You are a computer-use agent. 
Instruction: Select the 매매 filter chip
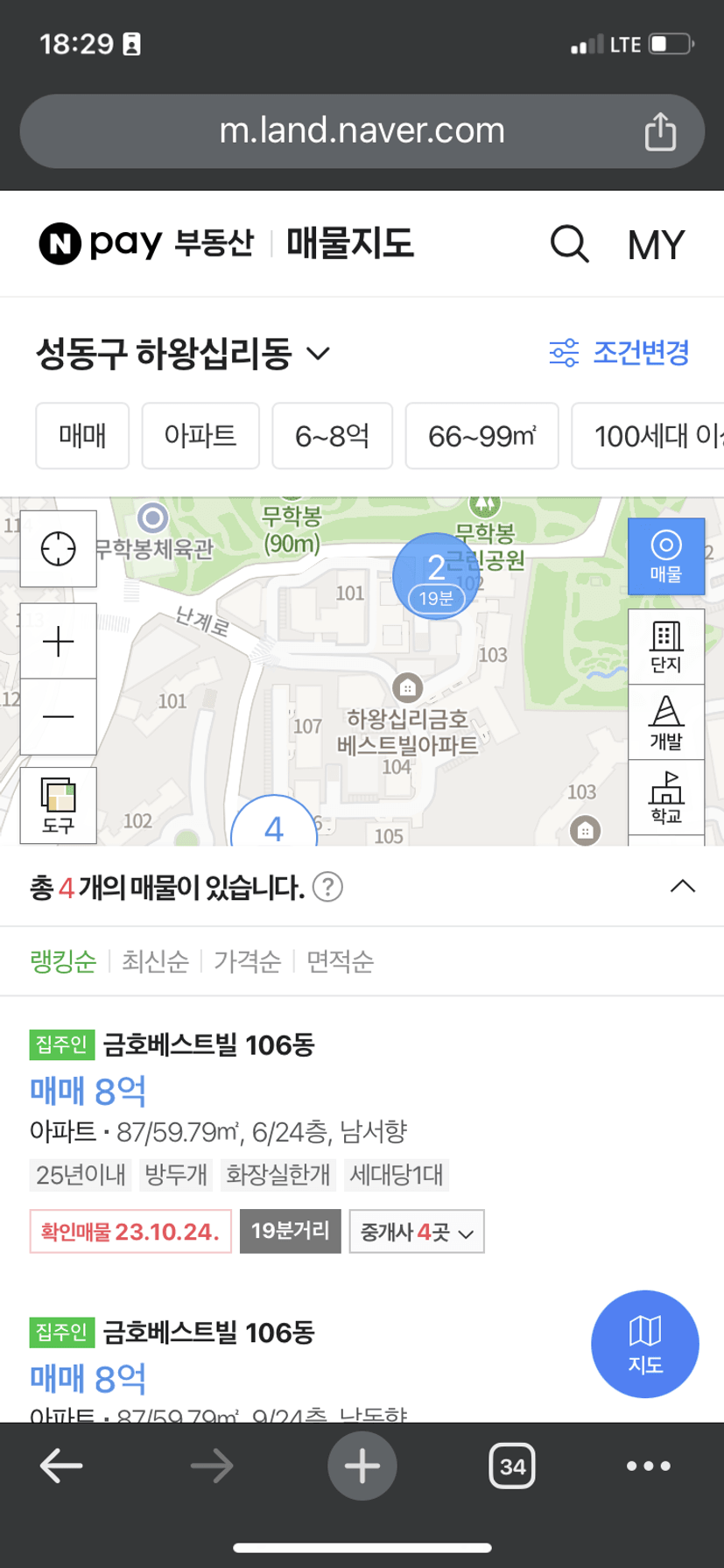point(82,436)
